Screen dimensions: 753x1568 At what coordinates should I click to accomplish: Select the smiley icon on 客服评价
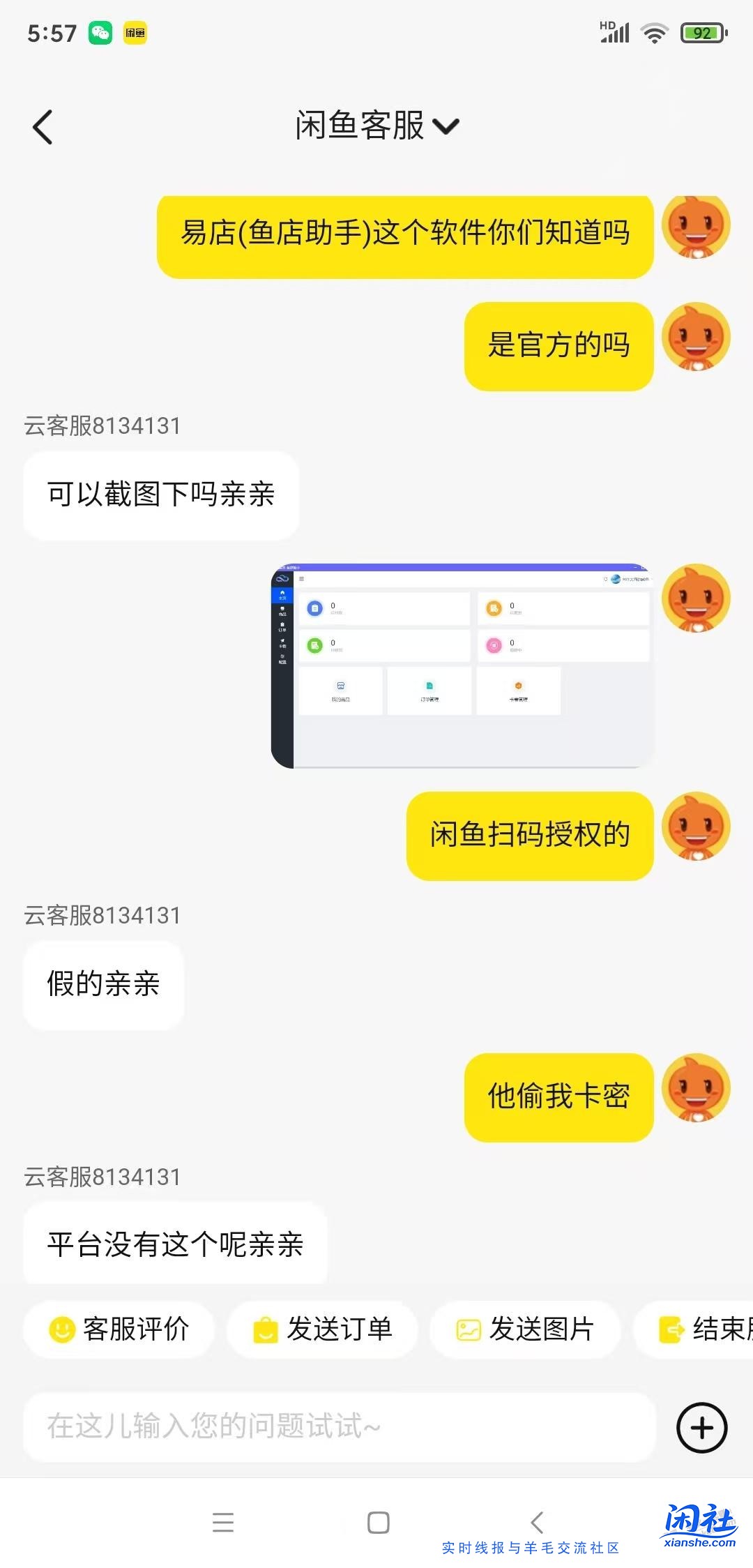63,1329
